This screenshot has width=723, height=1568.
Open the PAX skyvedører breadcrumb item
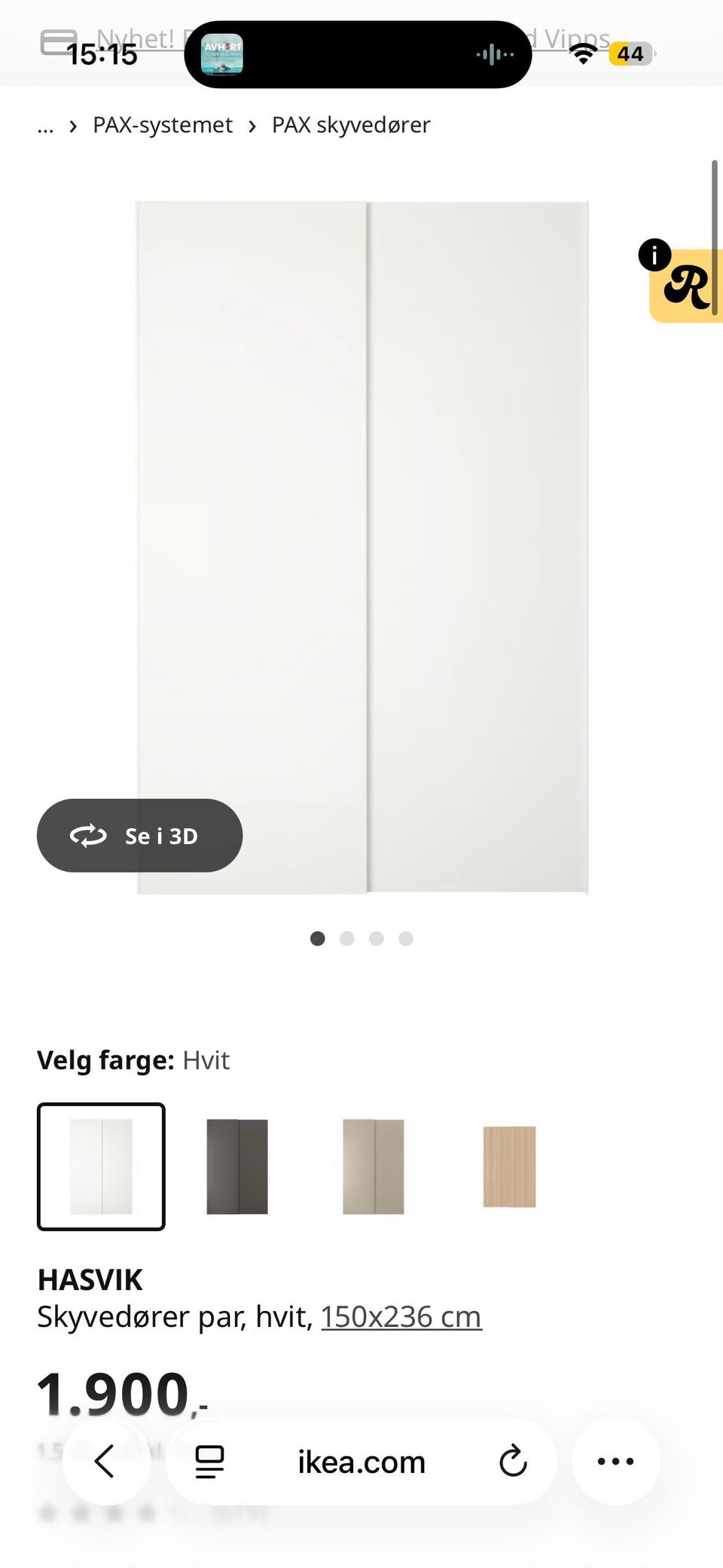point(351,124)
